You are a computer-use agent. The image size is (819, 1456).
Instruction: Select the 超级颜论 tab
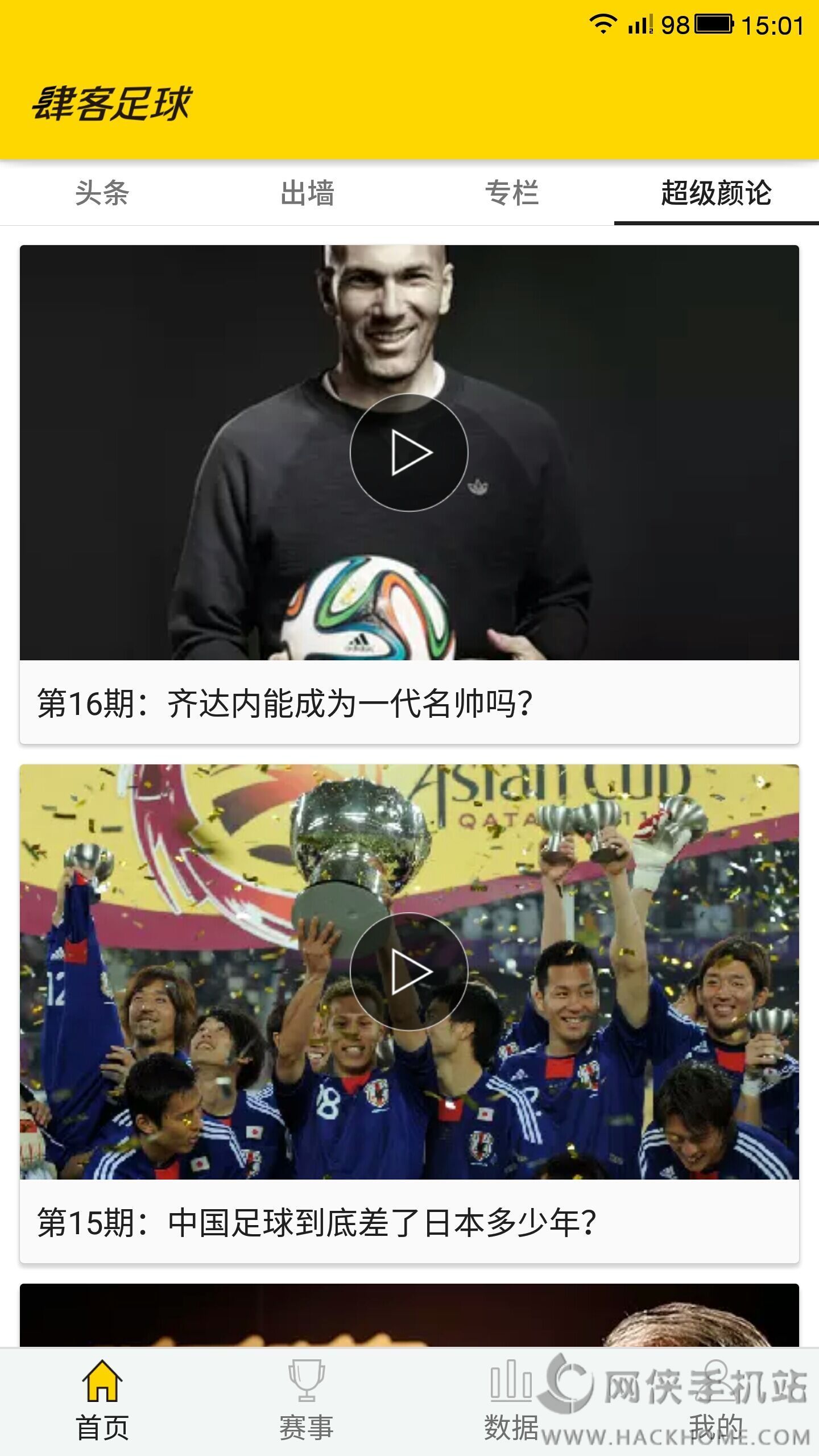coord(716,193)
